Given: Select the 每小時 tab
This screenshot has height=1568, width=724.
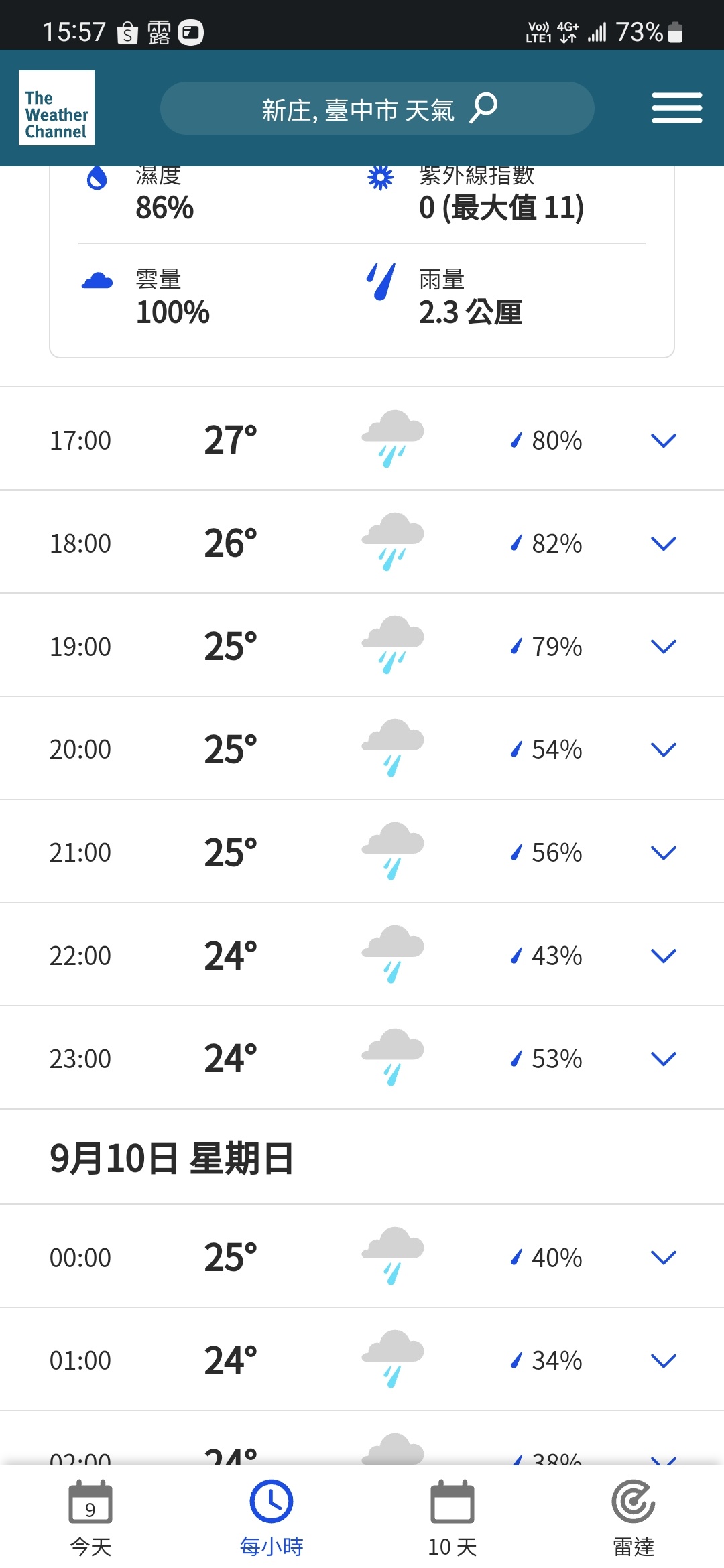Looking at the screenshot, I should pyautogui.click(x=271, y=1518).
